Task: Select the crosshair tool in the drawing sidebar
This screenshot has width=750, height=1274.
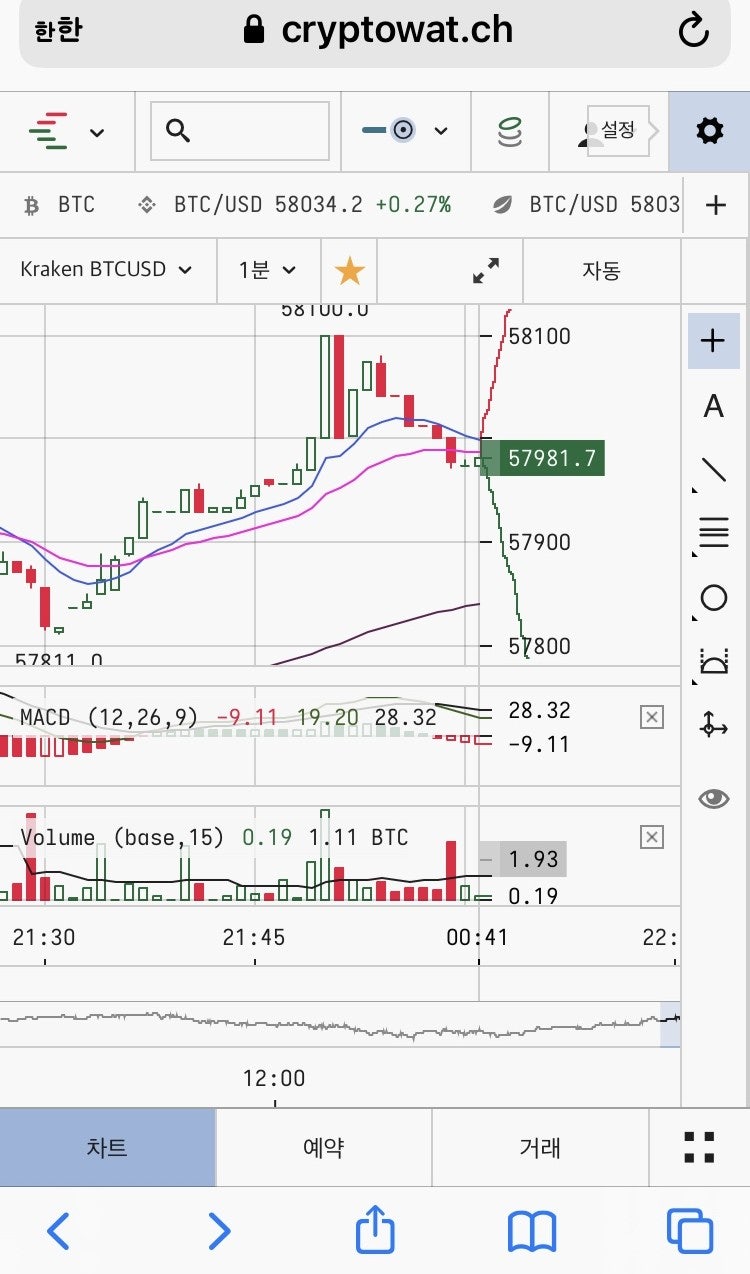Action: [713, 340]
